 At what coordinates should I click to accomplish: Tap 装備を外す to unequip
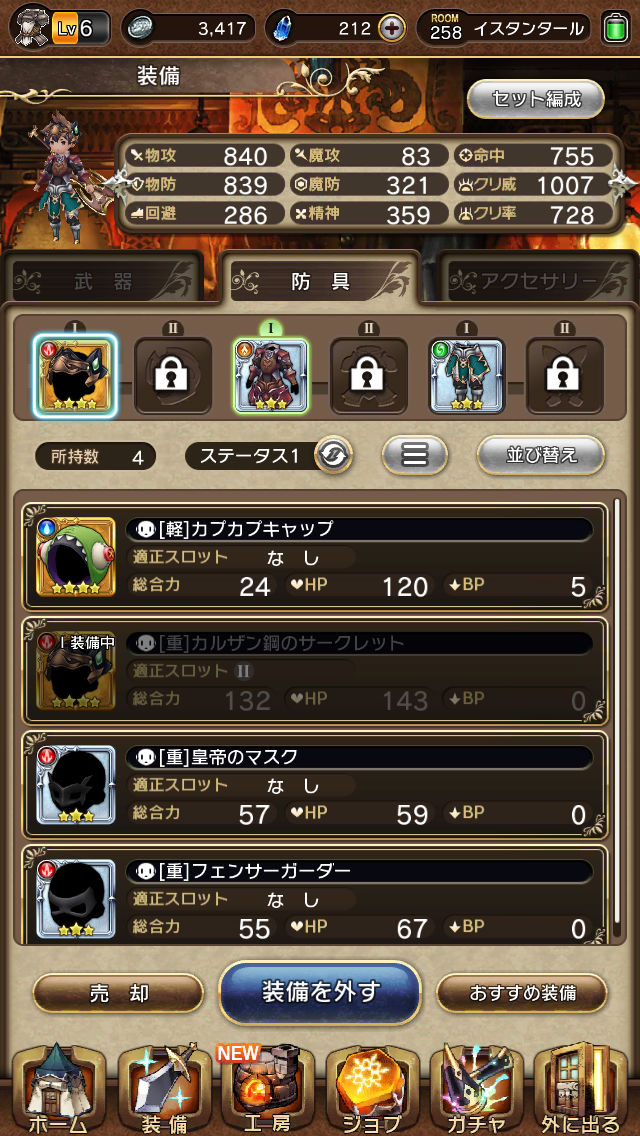[320, 992]
